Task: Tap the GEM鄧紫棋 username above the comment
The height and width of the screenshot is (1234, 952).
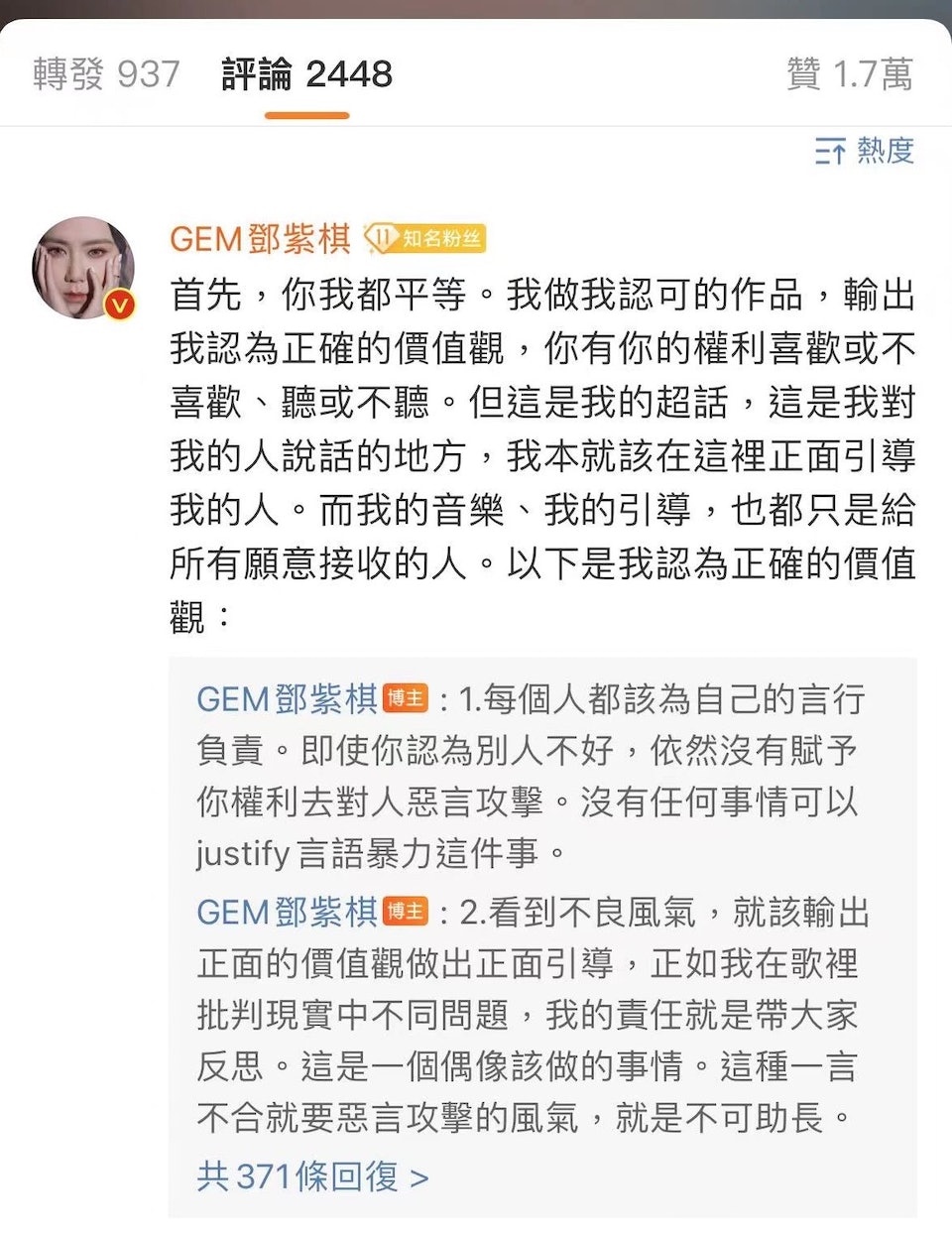Action: [260, 239]
